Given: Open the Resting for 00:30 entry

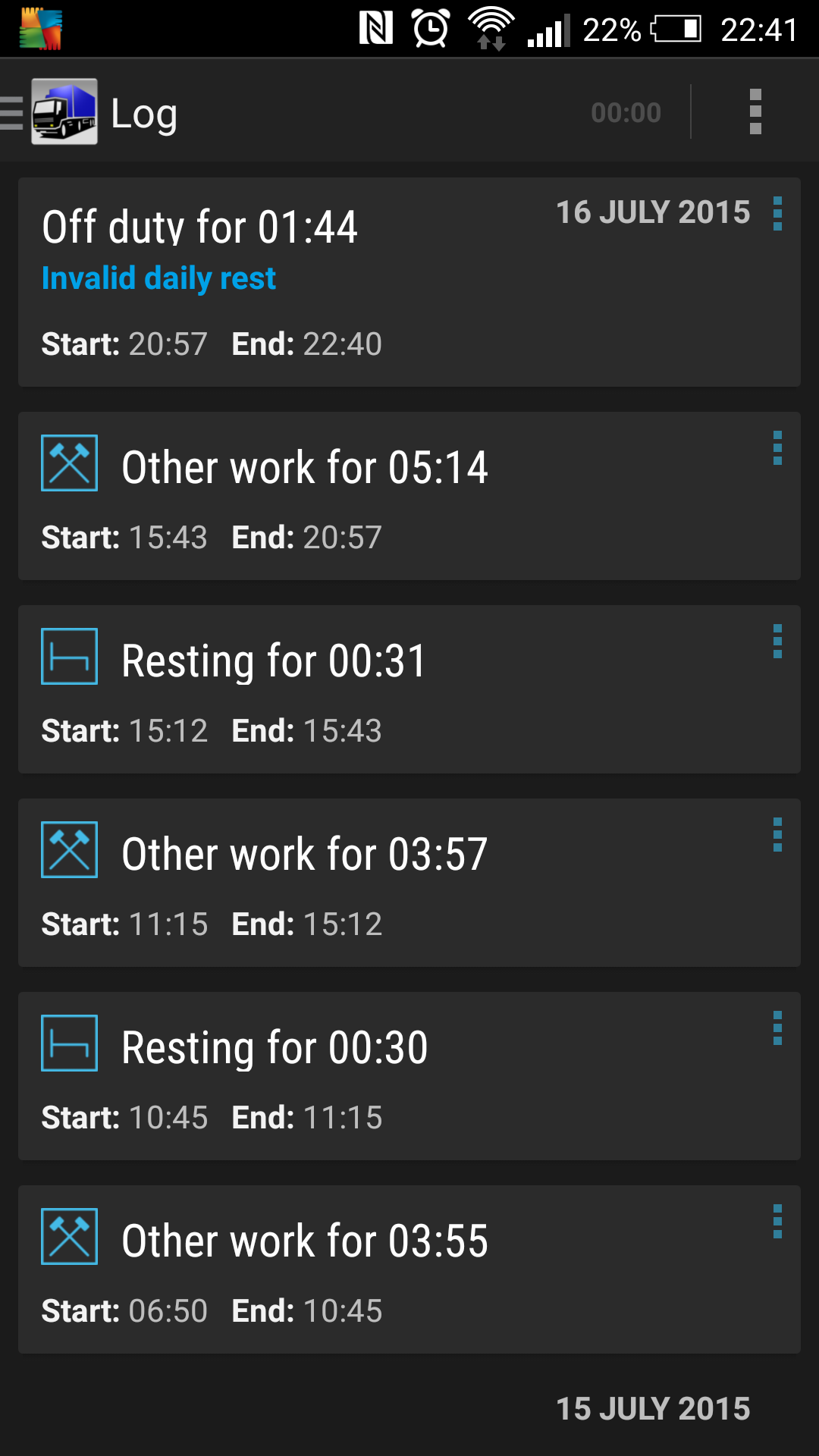Looking at the screenshot, I should tap(379, 1076).
